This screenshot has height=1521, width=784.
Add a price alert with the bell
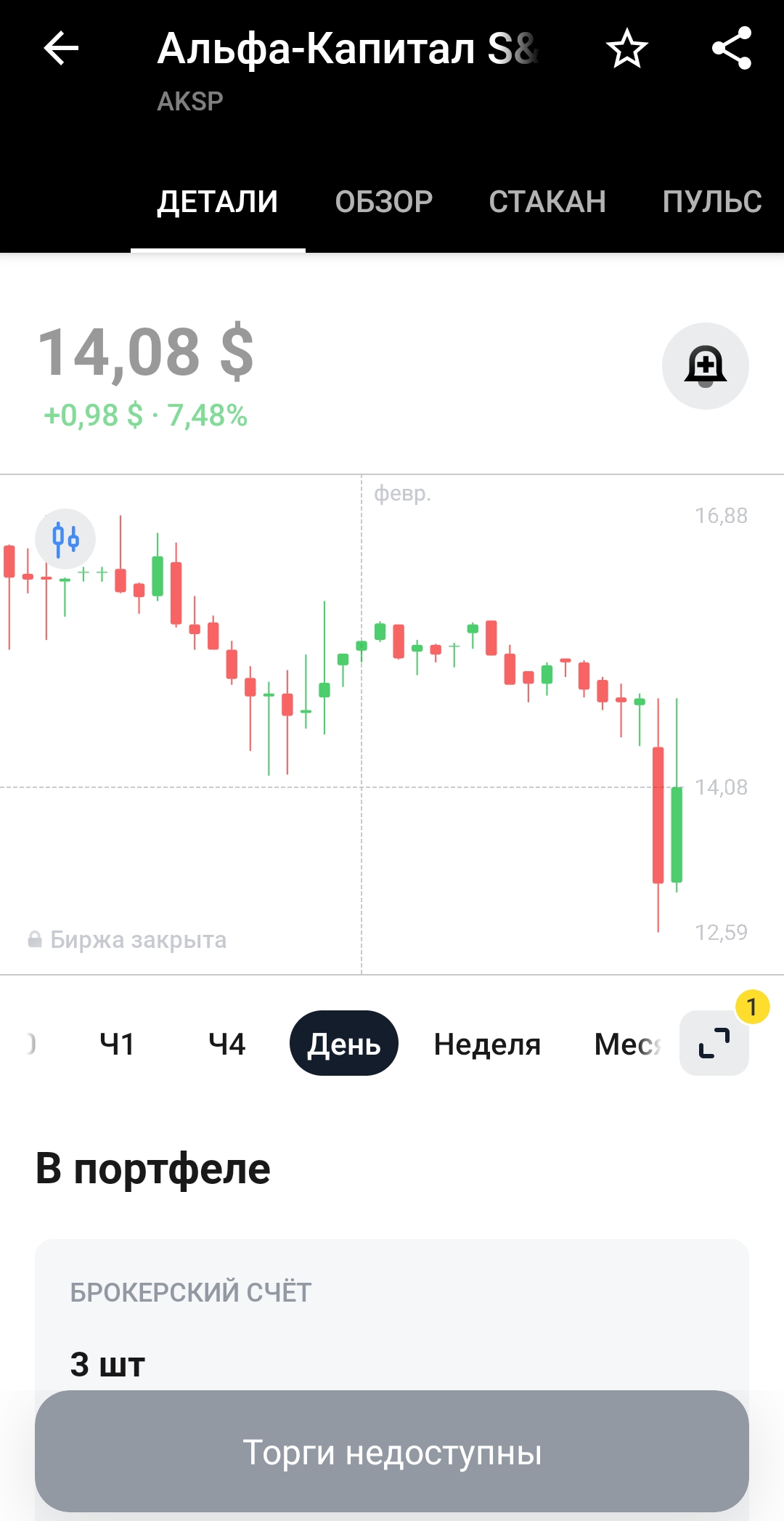click(705, 366)
